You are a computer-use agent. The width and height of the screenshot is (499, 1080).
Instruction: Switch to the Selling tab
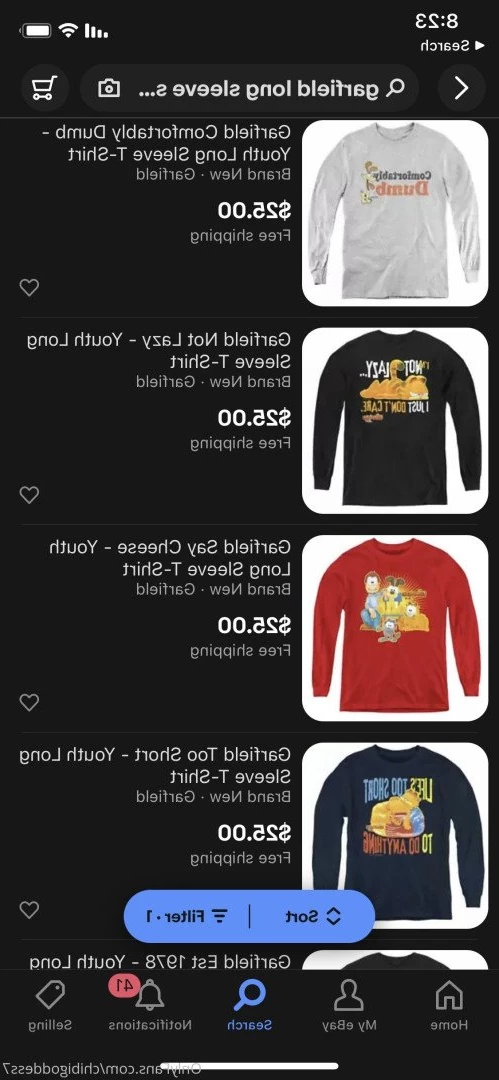click(x=50, y=1006)
